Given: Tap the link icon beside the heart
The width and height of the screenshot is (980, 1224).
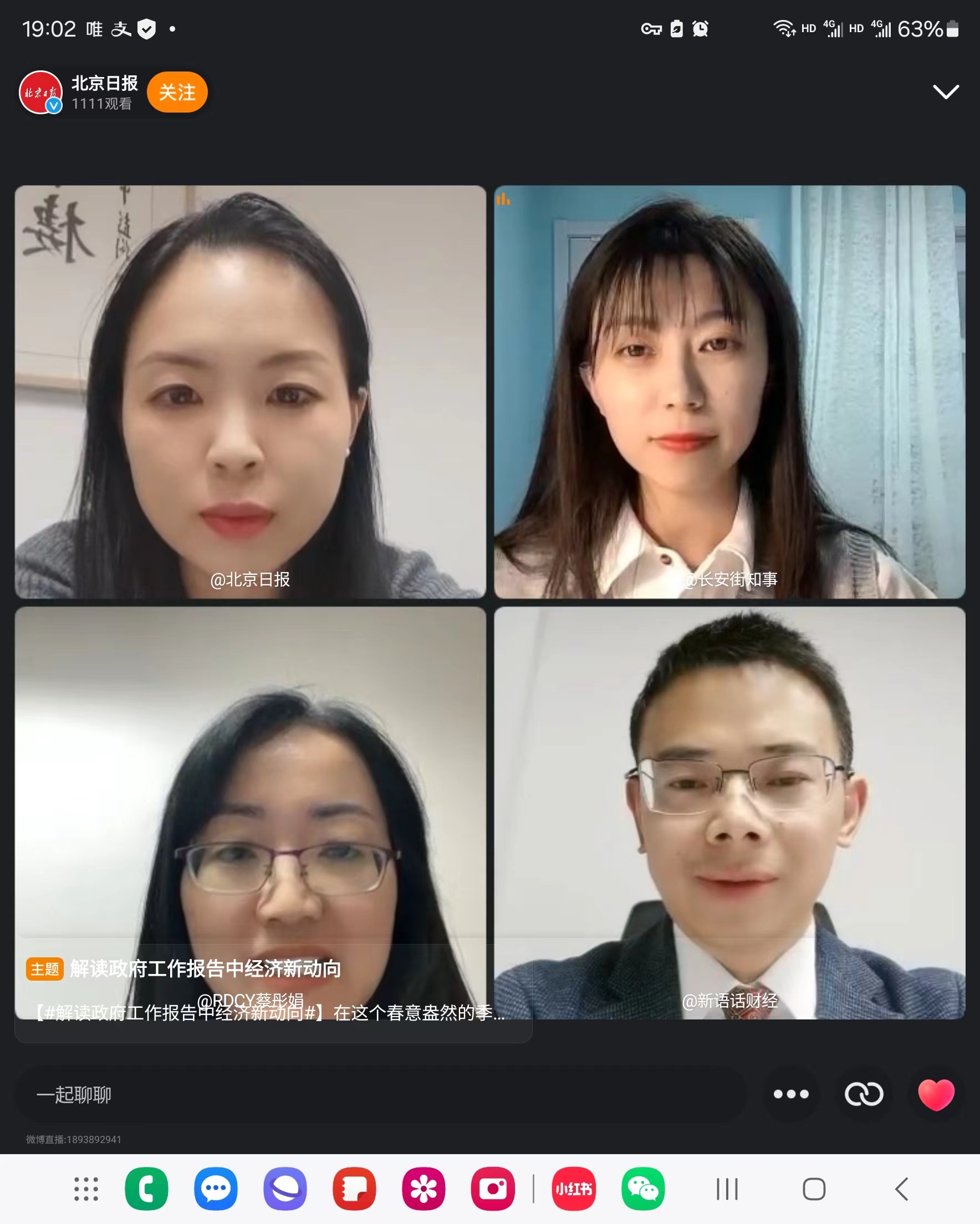Looking at the screenshot, I should (x=864, y=1094).
